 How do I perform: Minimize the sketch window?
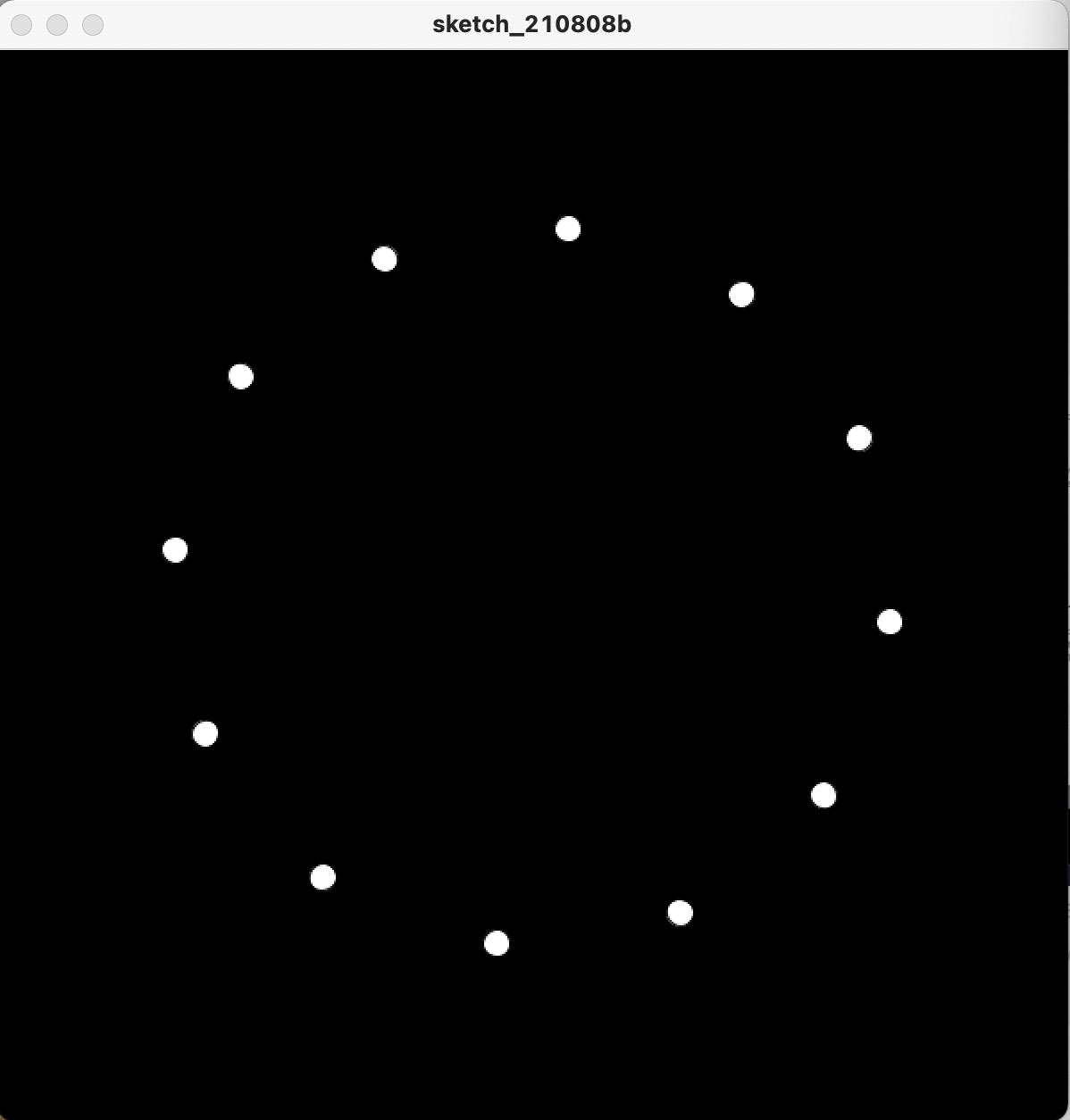(57, 25)
